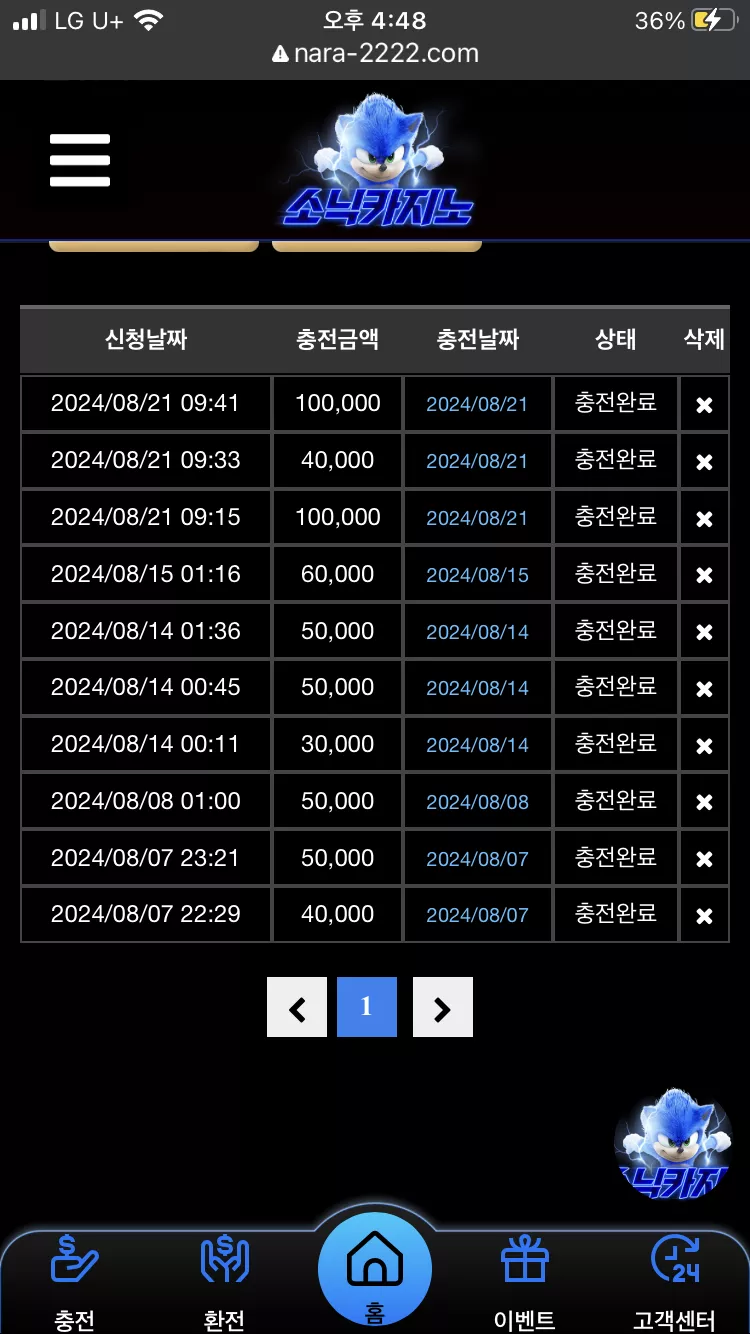Remove the 2024/08/08 01:00 record
The height and width of the screenshot is (1334, 750).
click(x=704, y=802)
